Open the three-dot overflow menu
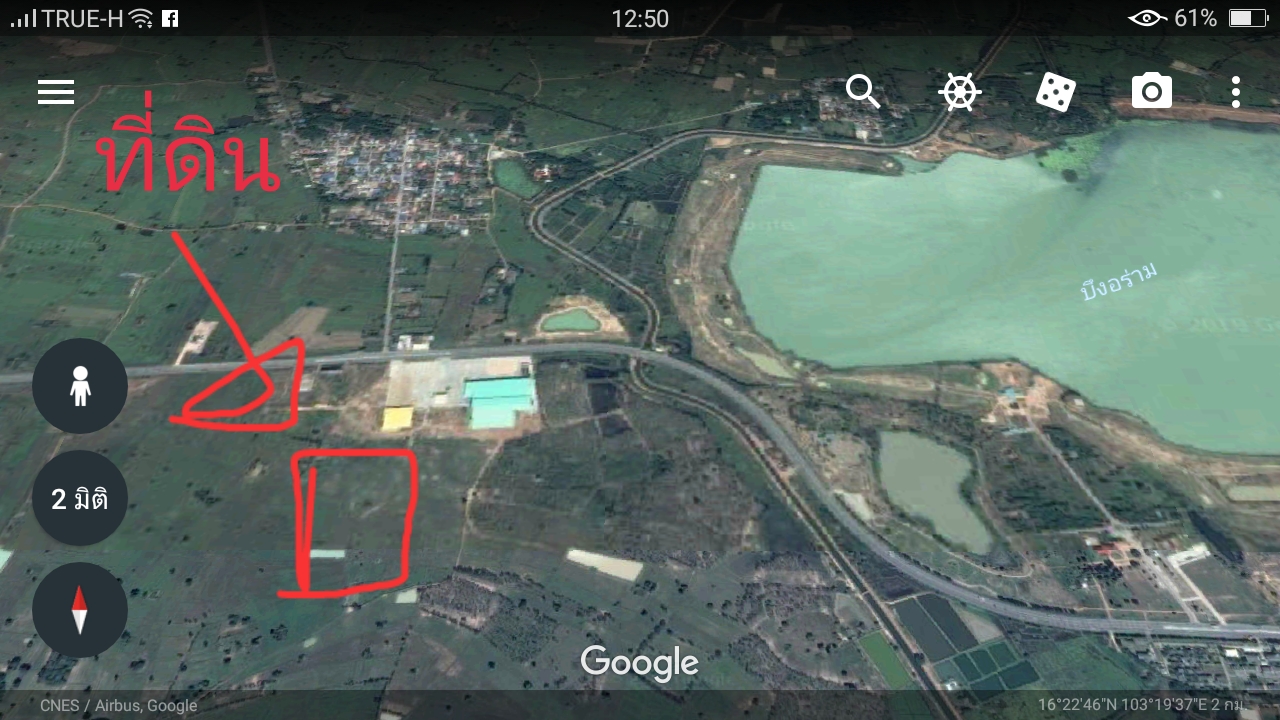This screenshot has height=720, width=1280. pyautogui.click(x=1236, y=92)
